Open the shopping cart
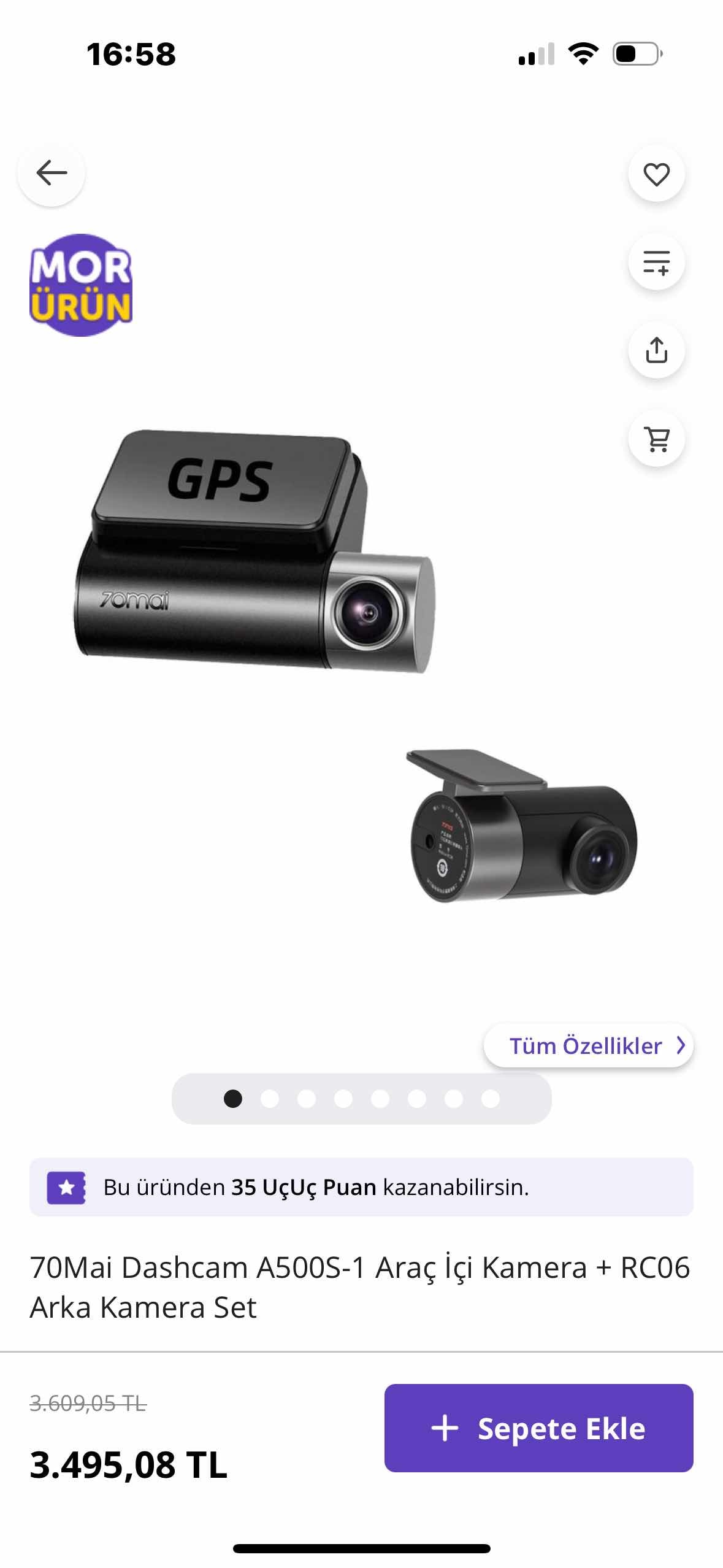Screen dimensions: 723x1568 [x=656, y=439]
